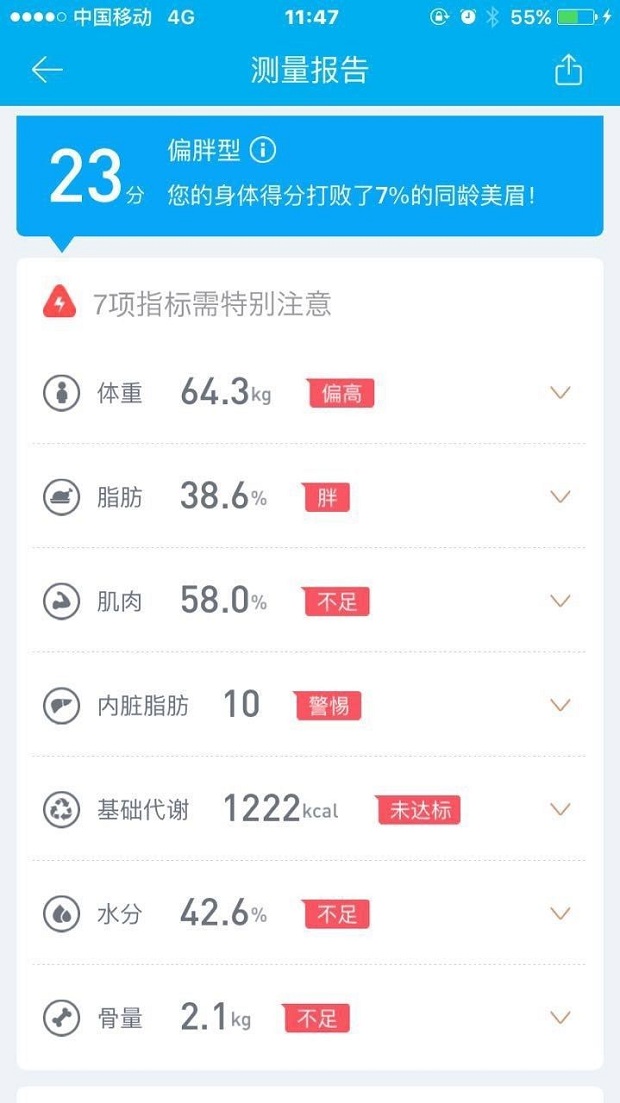Open the info icon beside 偏胖型

click(263, 150)
